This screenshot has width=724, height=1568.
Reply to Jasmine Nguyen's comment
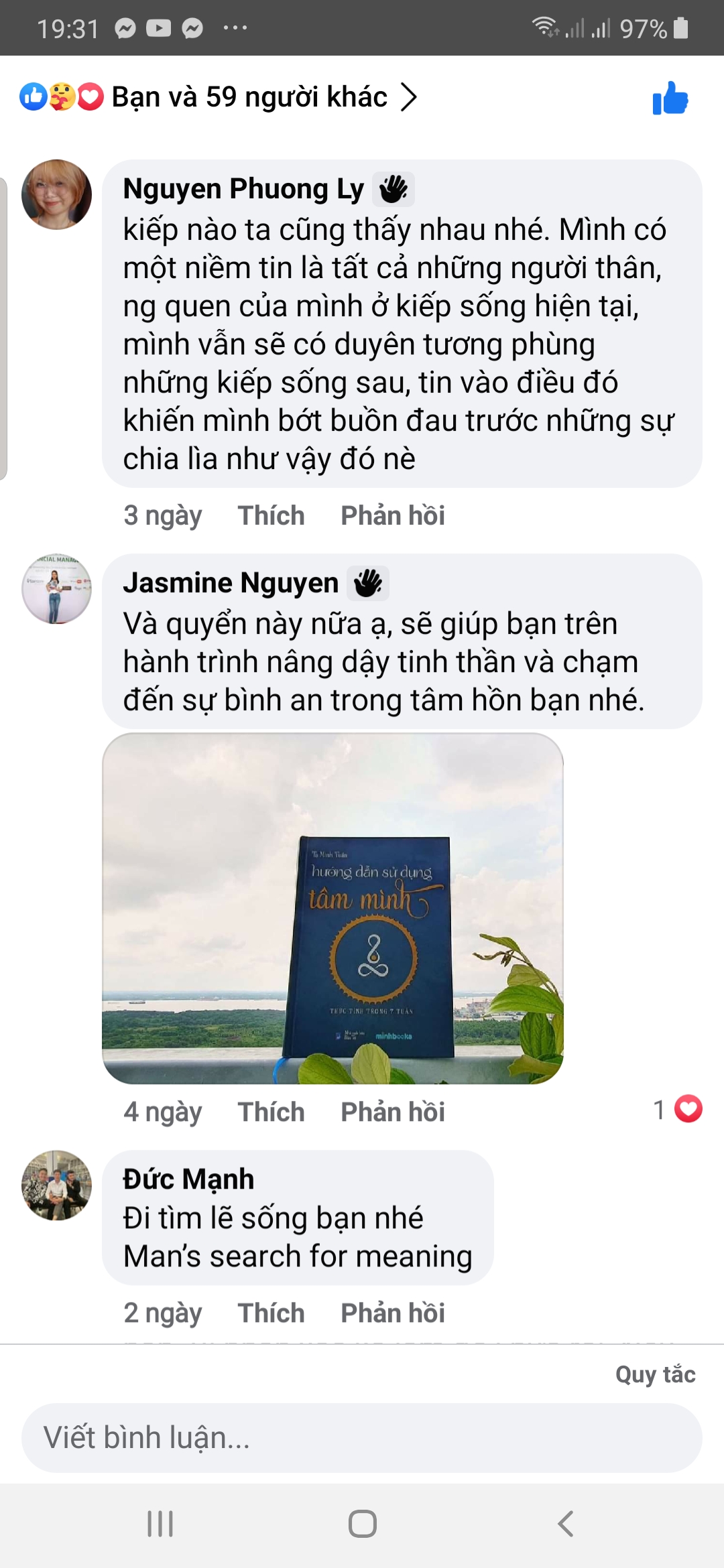pos(393,1112)
